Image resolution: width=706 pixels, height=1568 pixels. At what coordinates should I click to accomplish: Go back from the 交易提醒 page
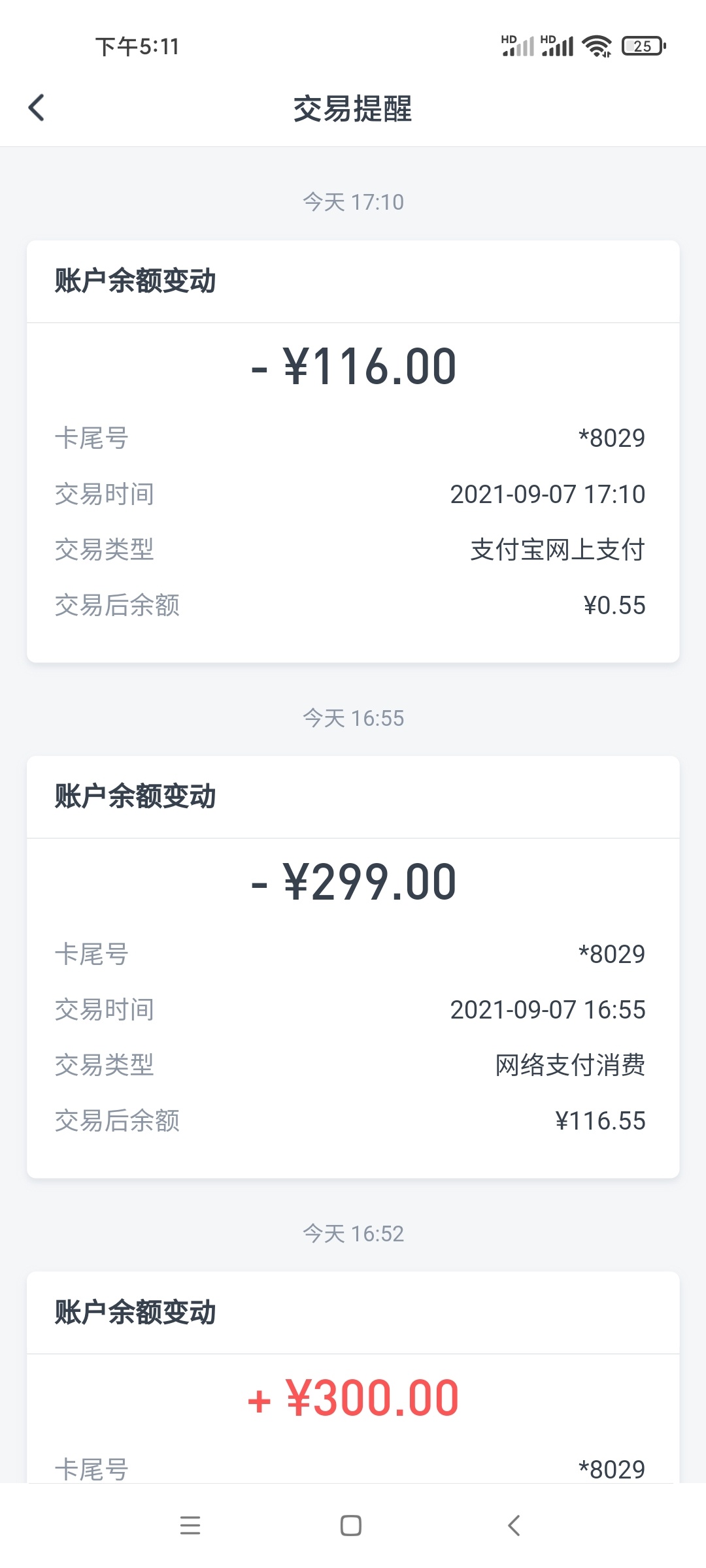[x=37, y=108]
